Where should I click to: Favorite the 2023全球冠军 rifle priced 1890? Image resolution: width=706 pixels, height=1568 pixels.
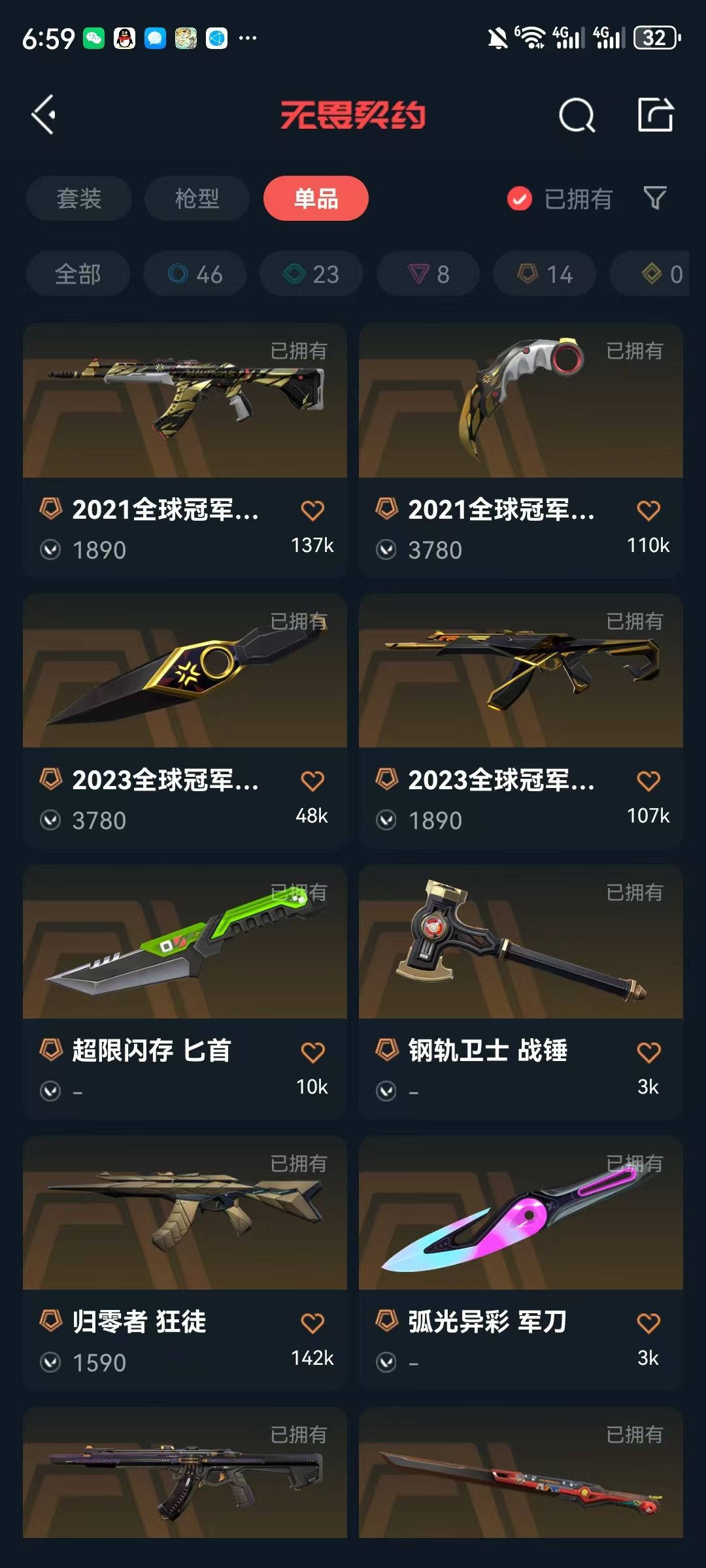648,781
